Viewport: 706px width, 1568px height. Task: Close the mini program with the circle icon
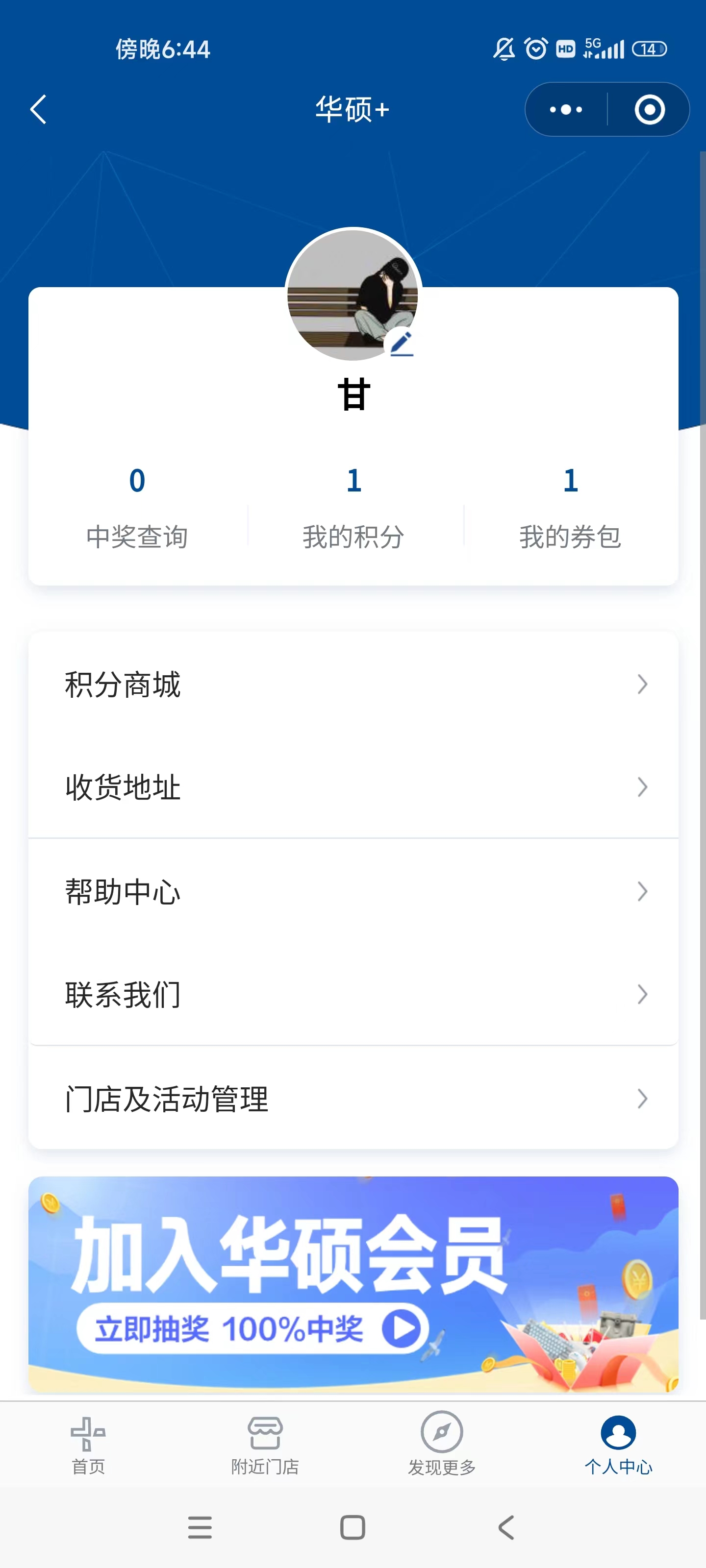click(x=649, y=110)
